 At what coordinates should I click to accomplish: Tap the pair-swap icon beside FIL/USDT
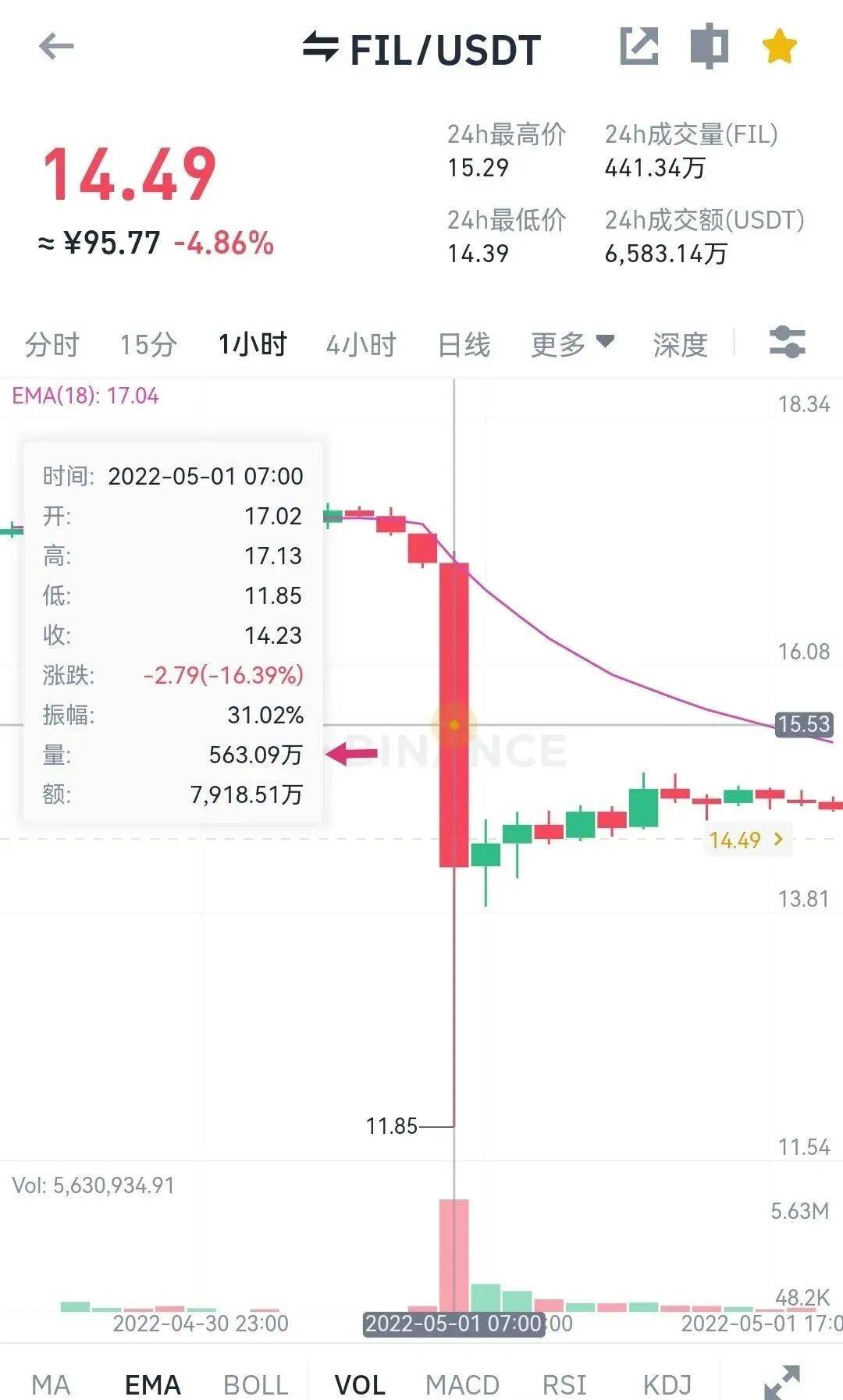click(319, 48)
